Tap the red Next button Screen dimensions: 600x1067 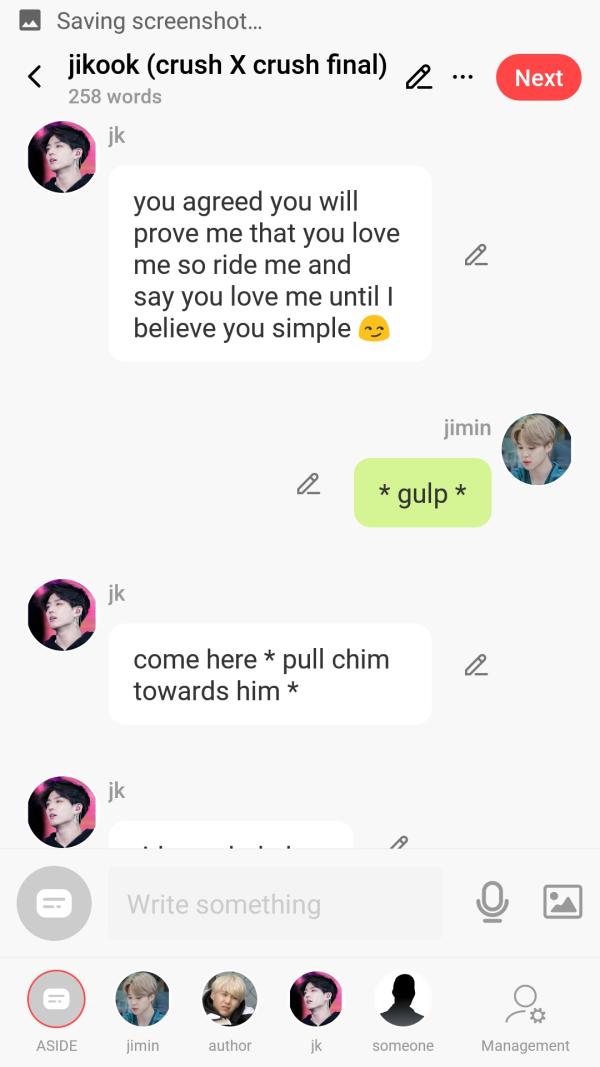click(538, 78)
